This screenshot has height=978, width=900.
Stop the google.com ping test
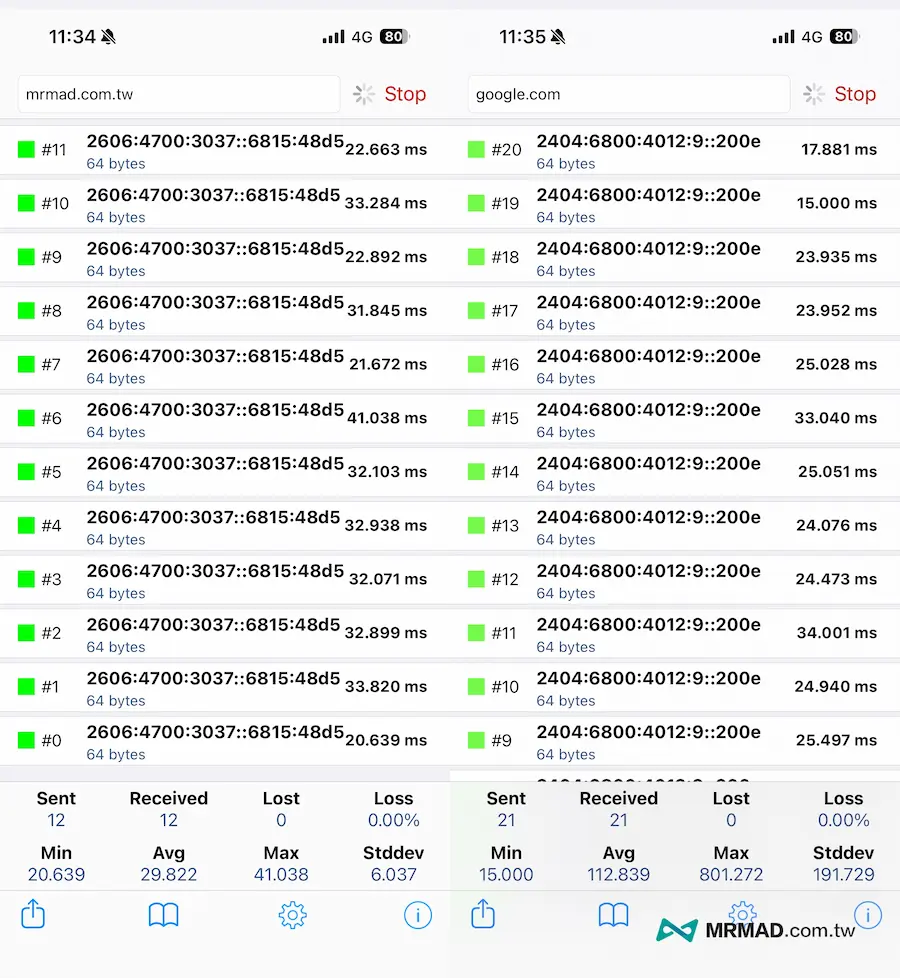tap(855, 93)
